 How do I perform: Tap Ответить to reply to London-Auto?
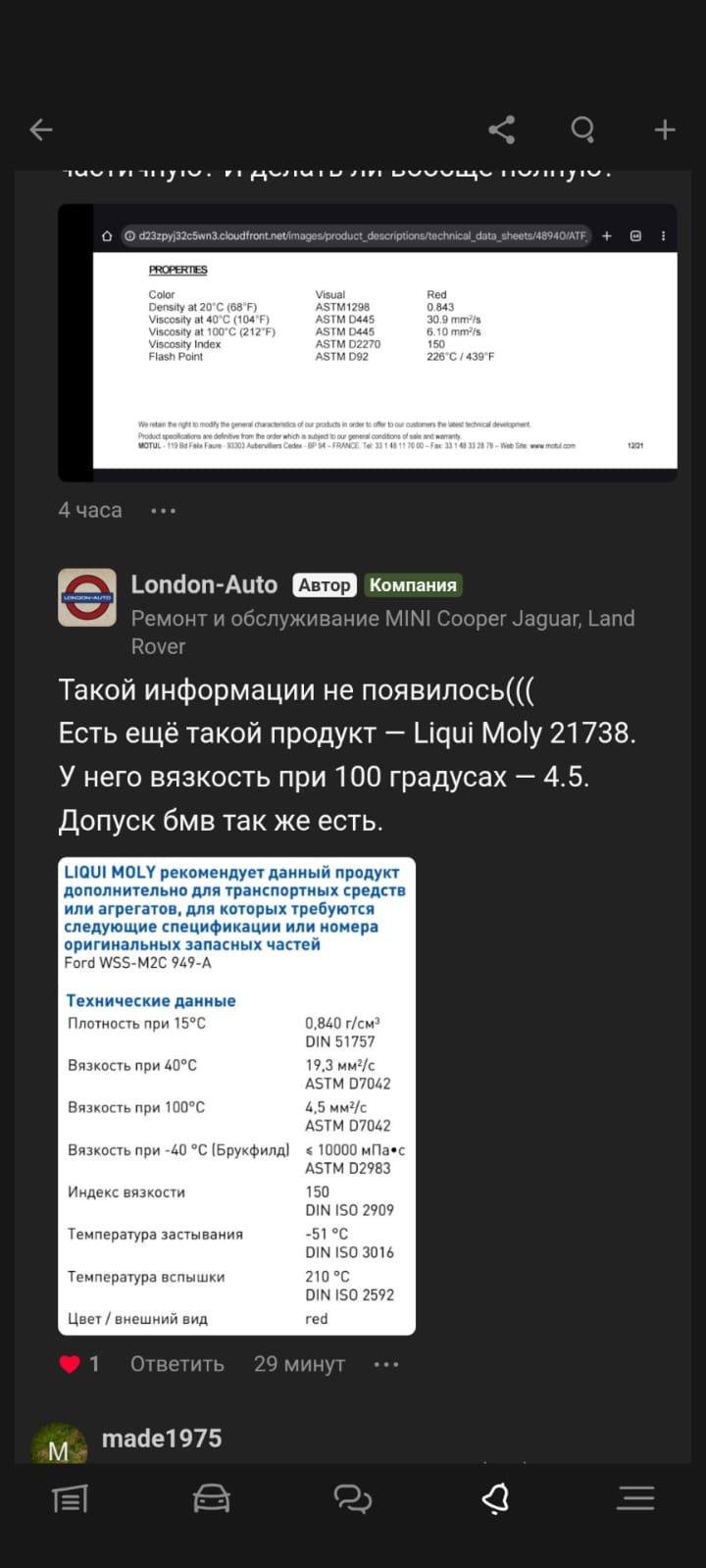click(x=177, y=1364)
